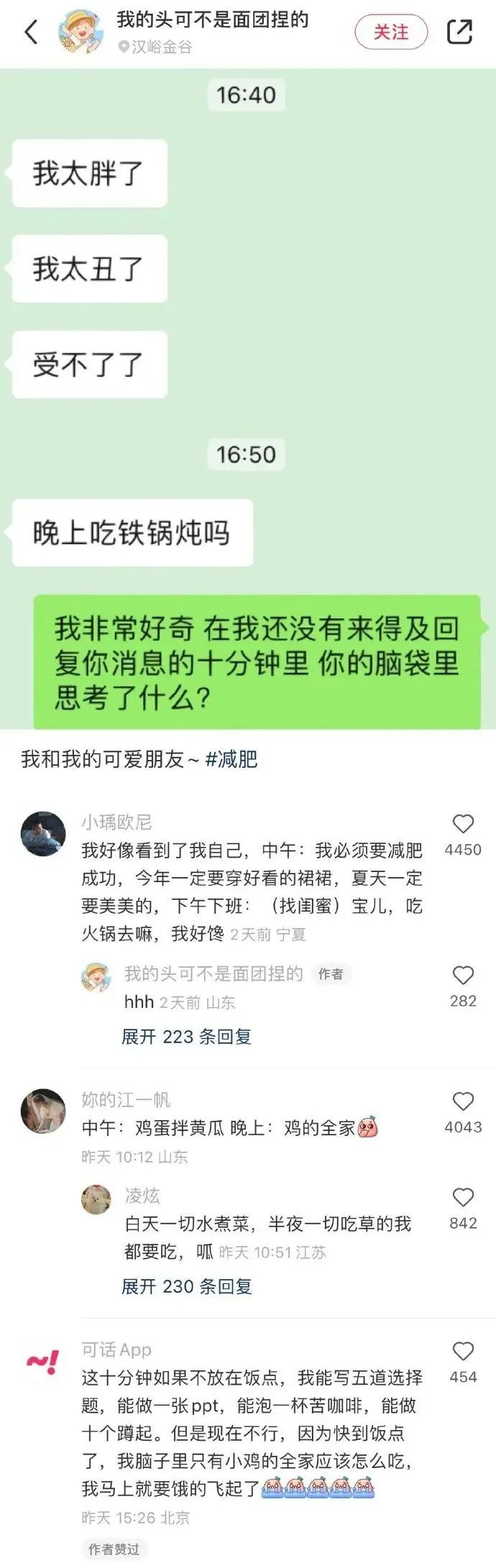This screenshot has height=1568, width=496.
Task: Open 凌炫's profile avatar
Action: 96,1198
